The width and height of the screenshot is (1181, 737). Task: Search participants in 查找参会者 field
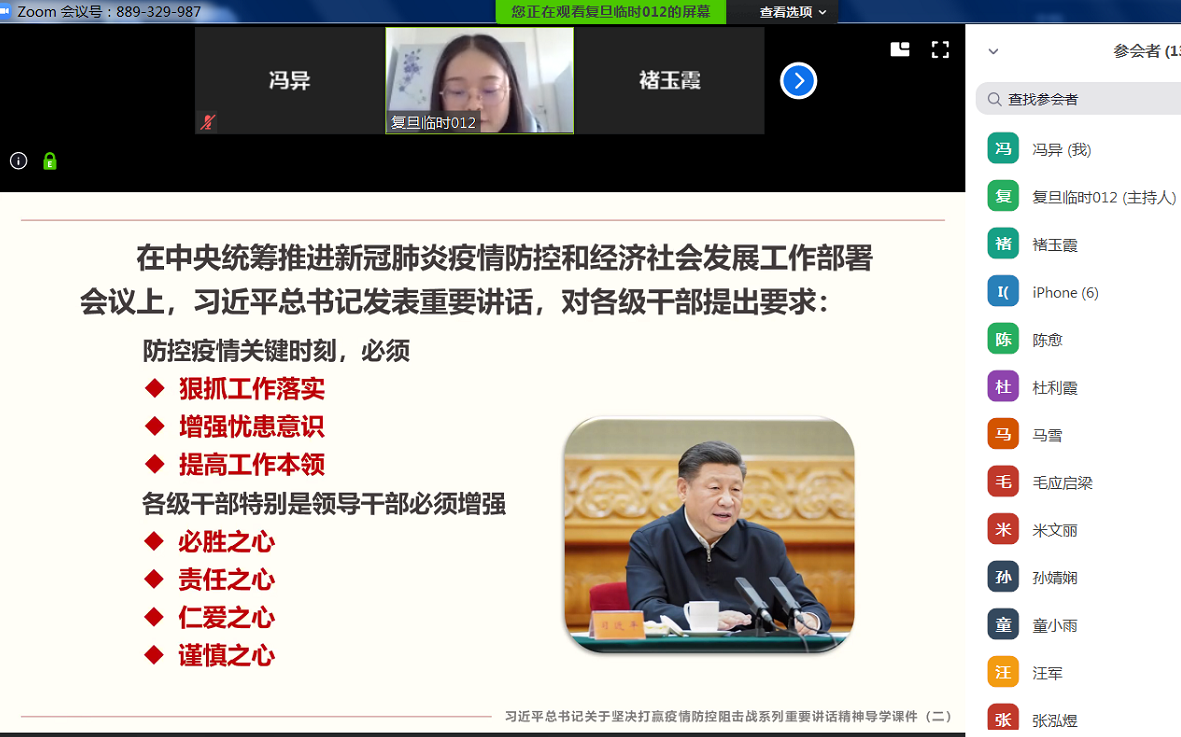coord(1090,99)
